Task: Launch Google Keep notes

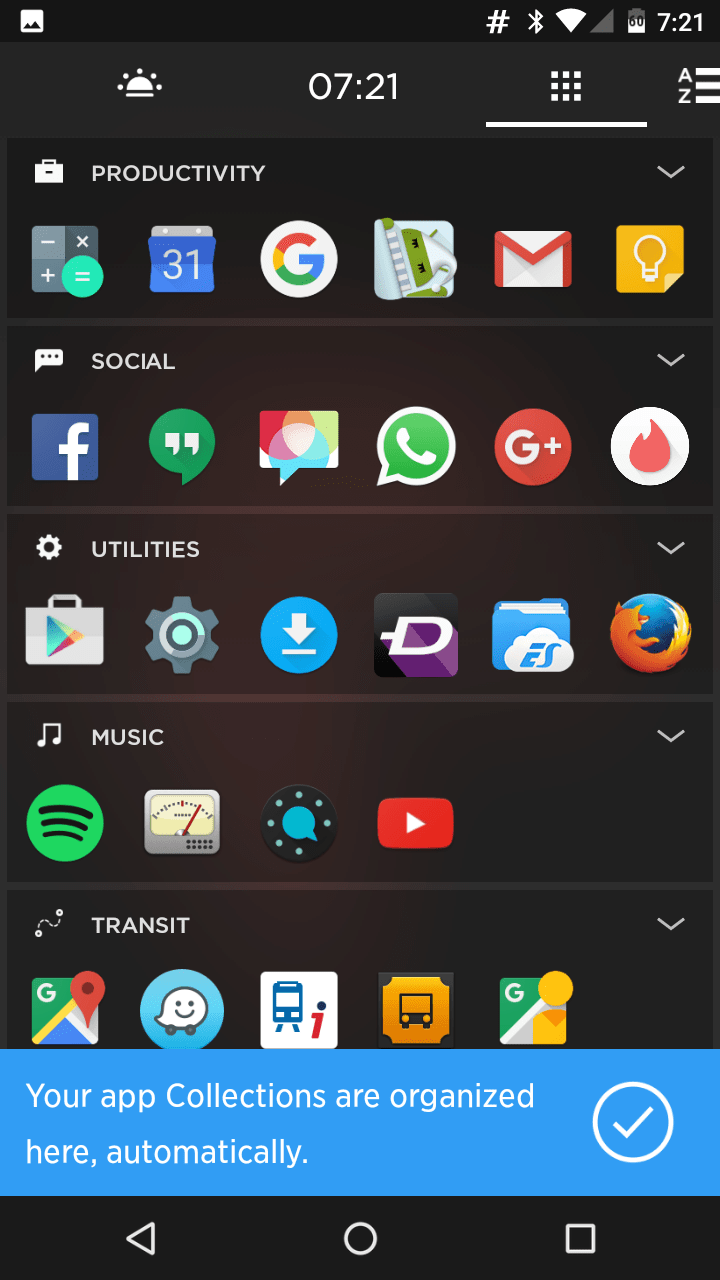Action: [650, 260]
